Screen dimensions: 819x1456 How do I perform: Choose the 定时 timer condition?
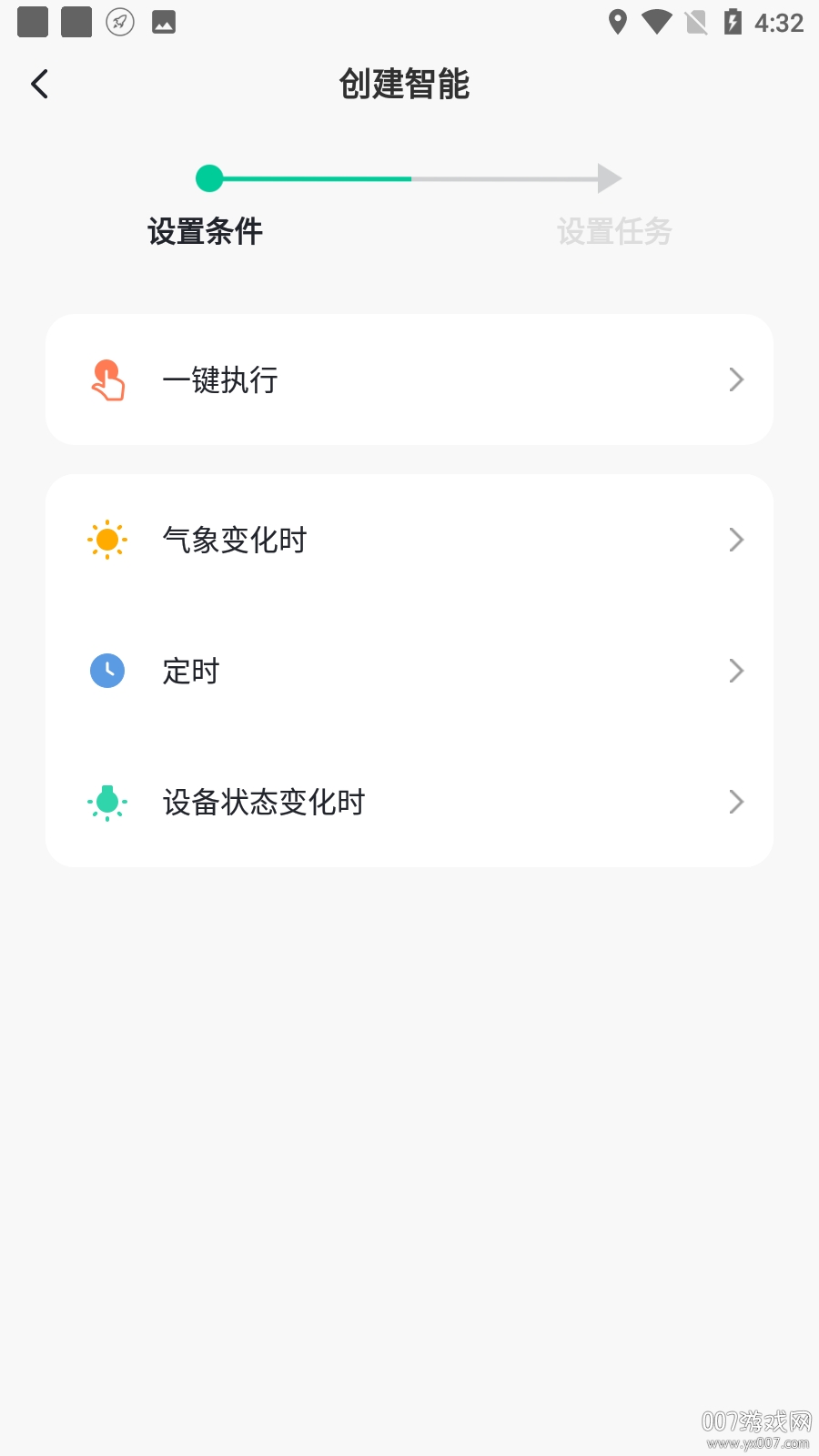pos(409,671)
